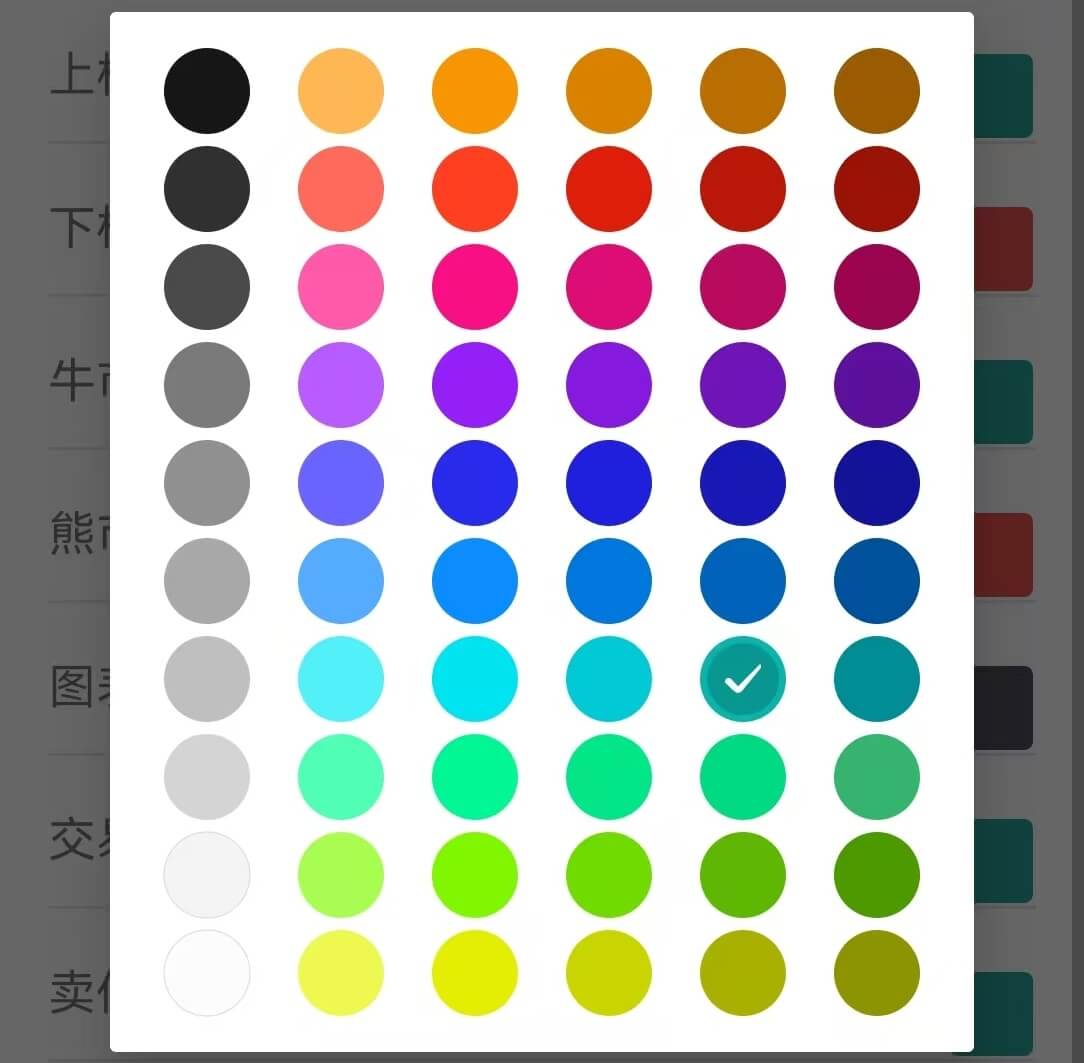
Task: Select the pure white color swatch
Action: coord(207,973)
